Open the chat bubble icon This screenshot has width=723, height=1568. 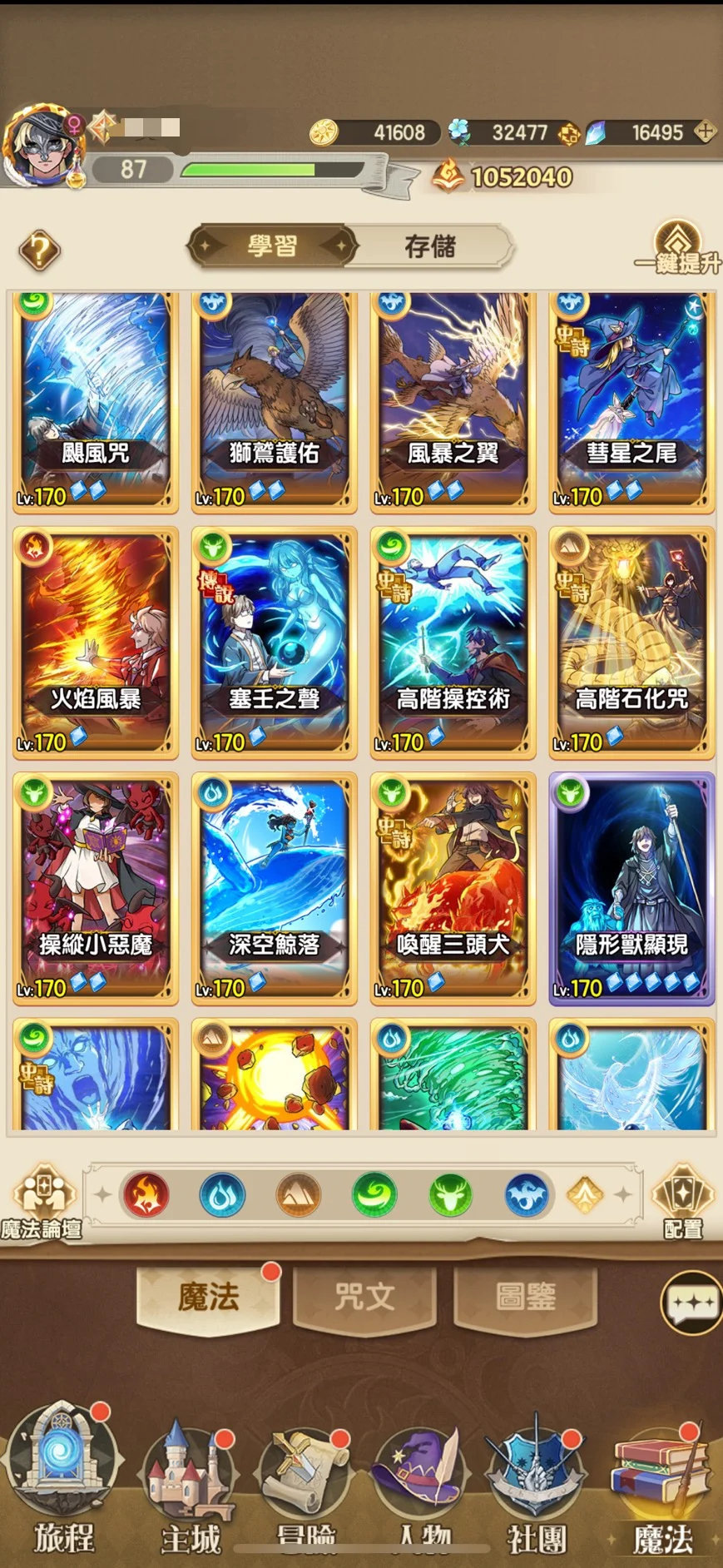click(x=691, y=1303)
